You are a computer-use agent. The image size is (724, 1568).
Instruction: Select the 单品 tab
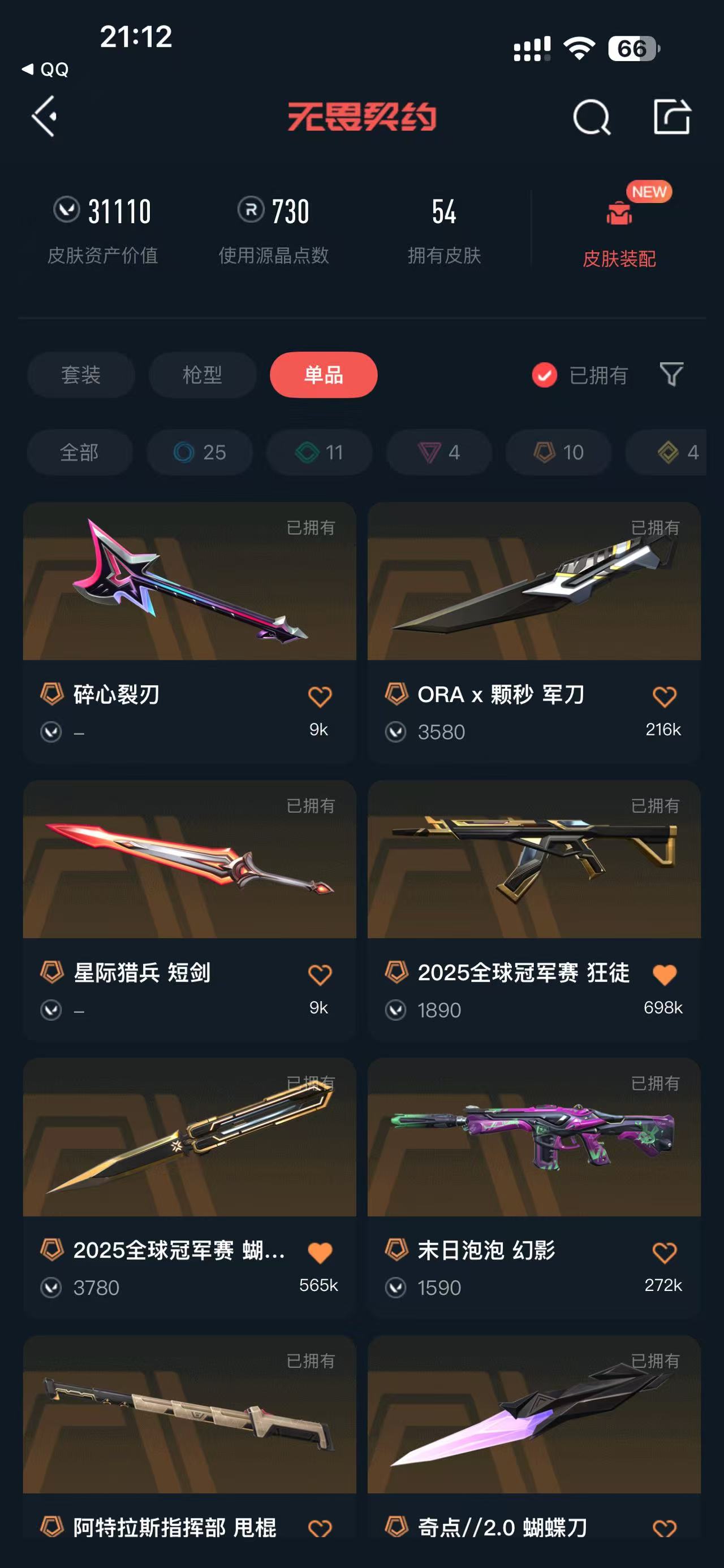[x=324, y=374]
